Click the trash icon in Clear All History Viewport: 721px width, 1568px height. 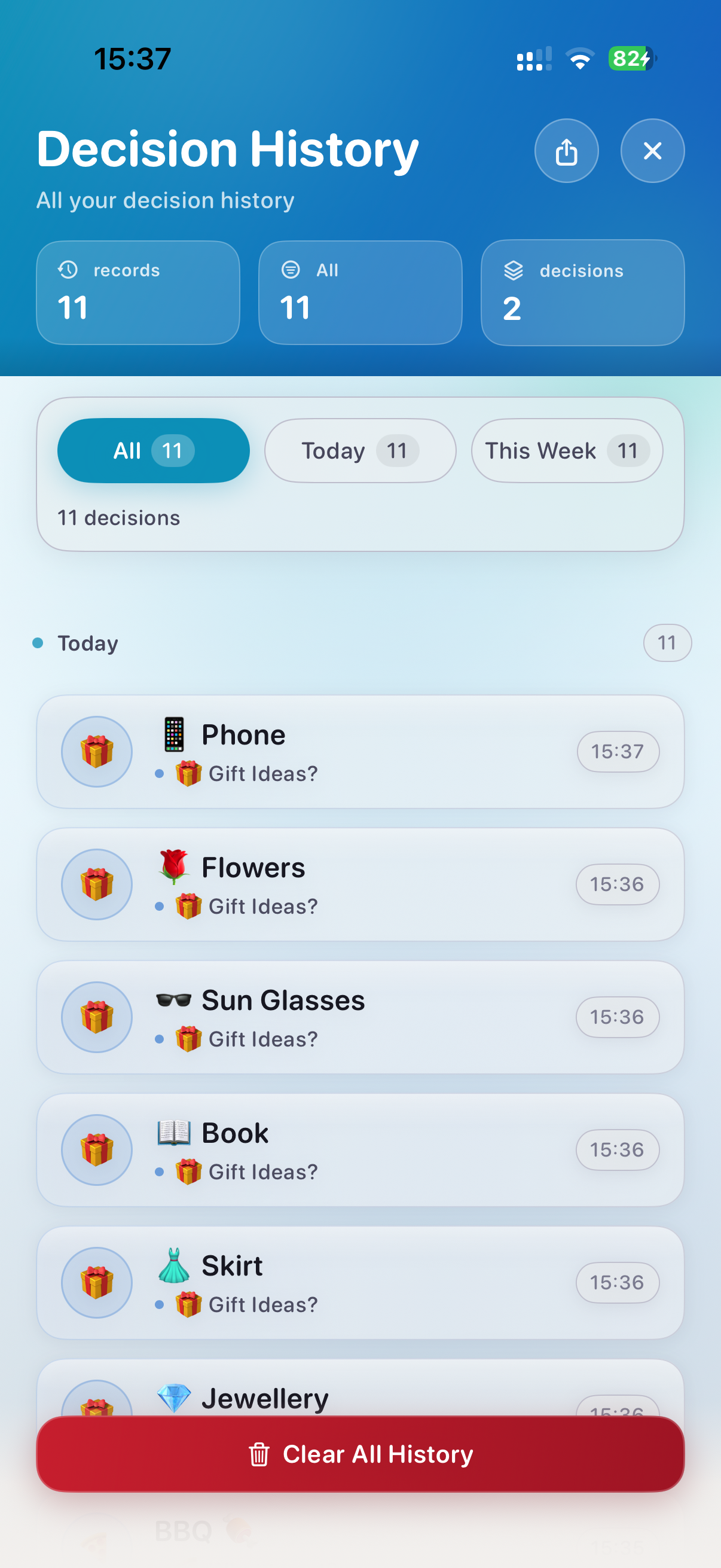pos(259,1454)
